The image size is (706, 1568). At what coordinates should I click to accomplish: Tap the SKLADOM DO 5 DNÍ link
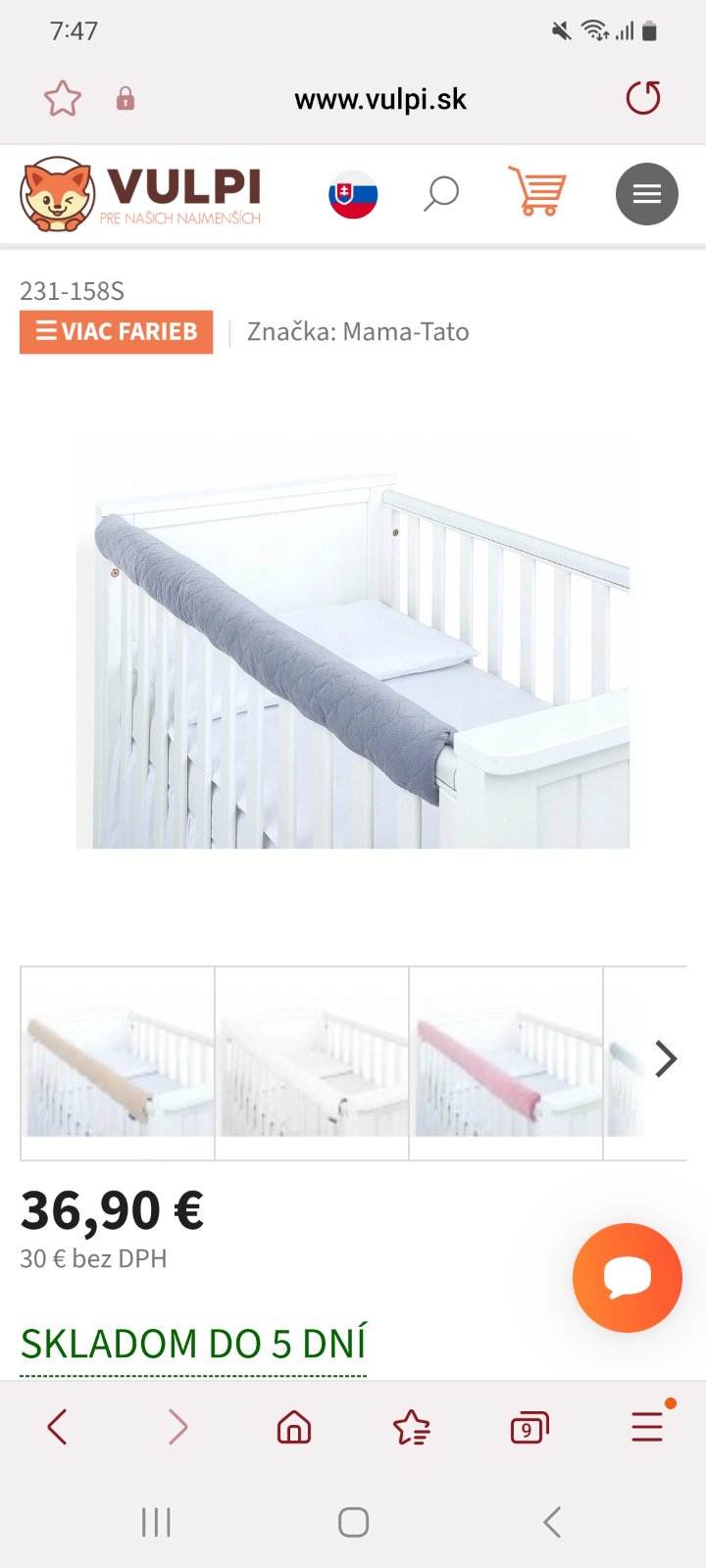193,1344
